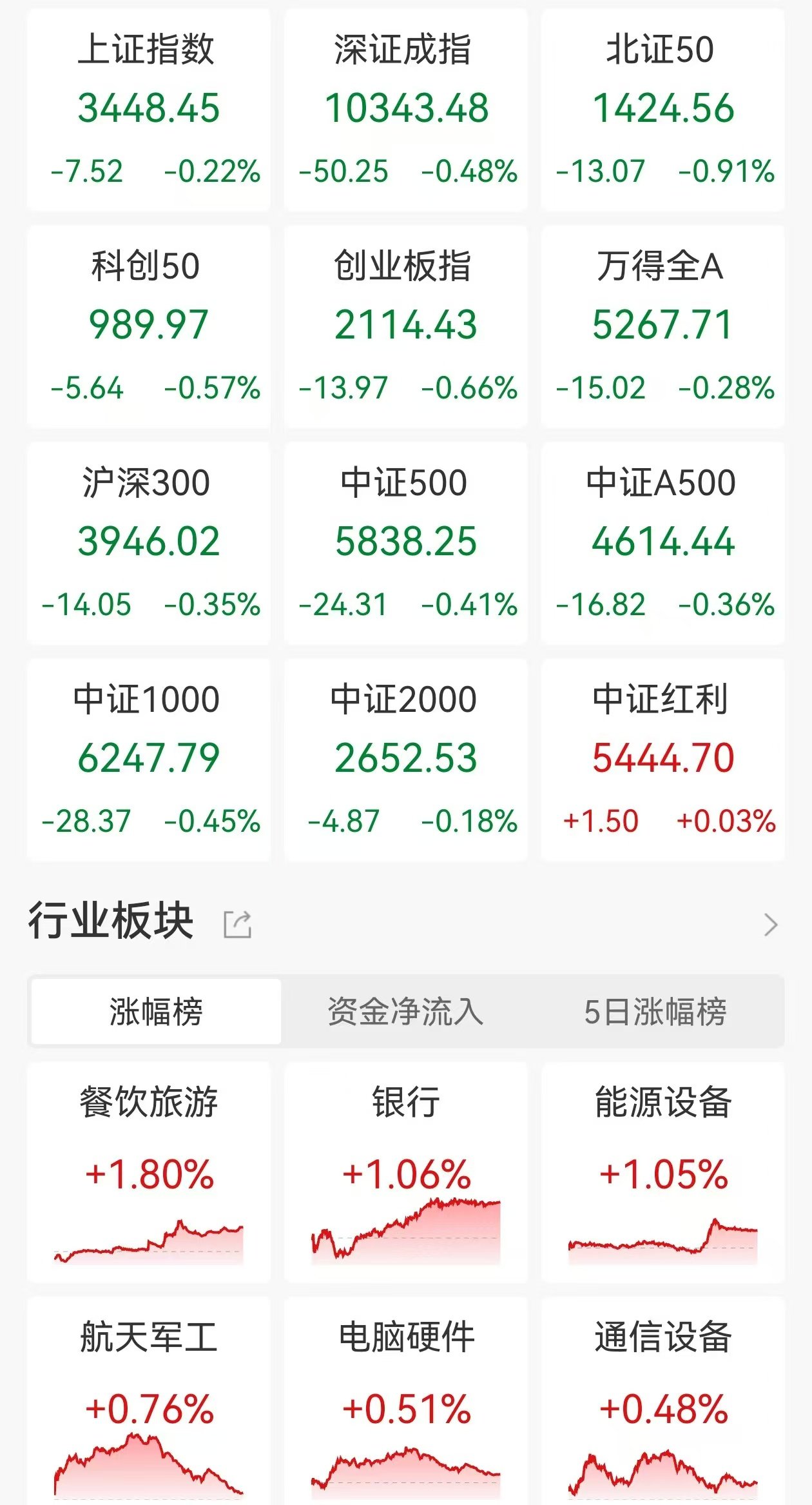Open the 万得全A index card

[663, 326]
